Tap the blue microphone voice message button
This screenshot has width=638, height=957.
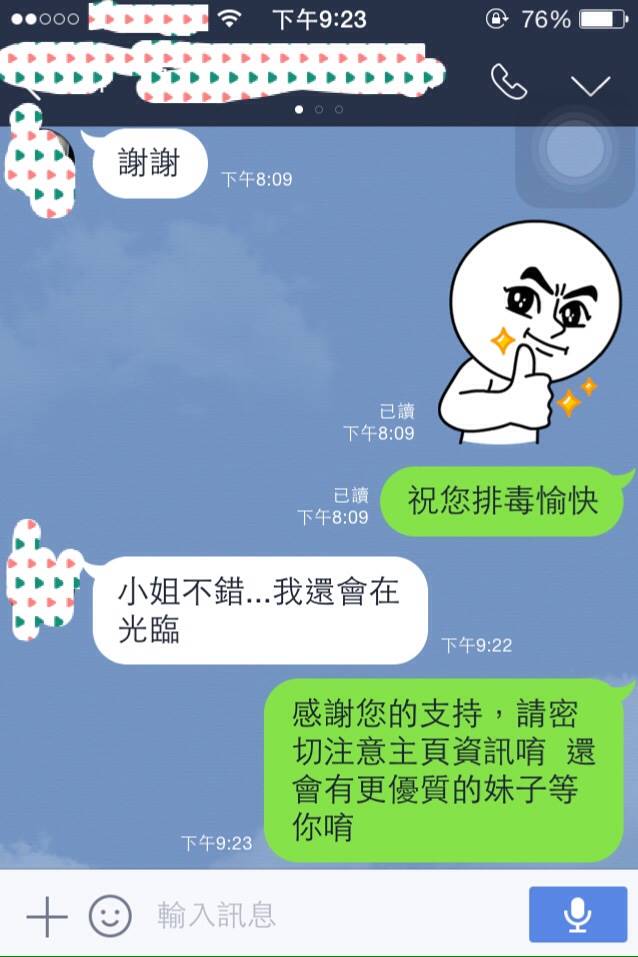point(575,914)
